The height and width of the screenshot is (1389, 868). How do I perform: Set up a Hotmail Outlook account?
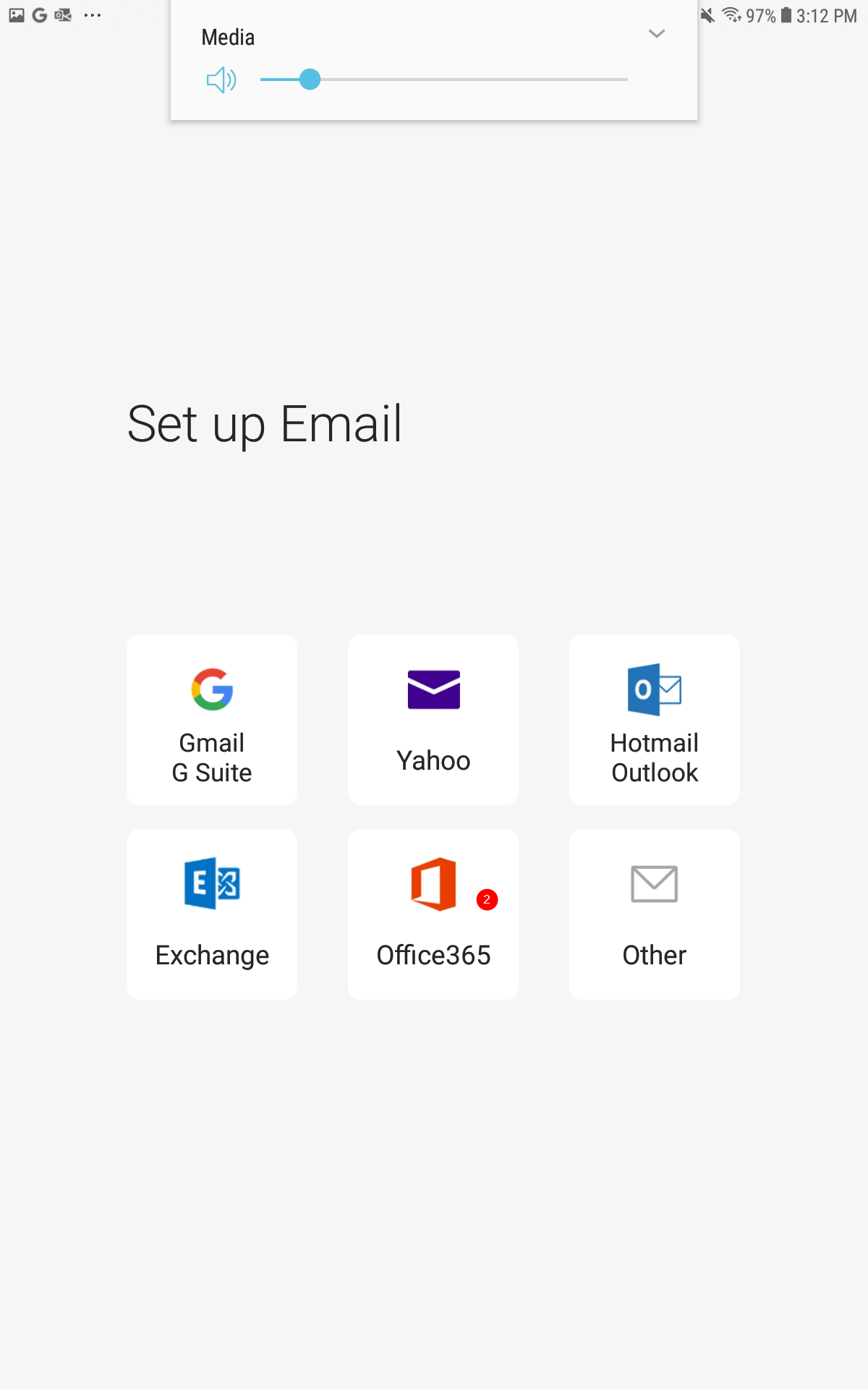655,720
